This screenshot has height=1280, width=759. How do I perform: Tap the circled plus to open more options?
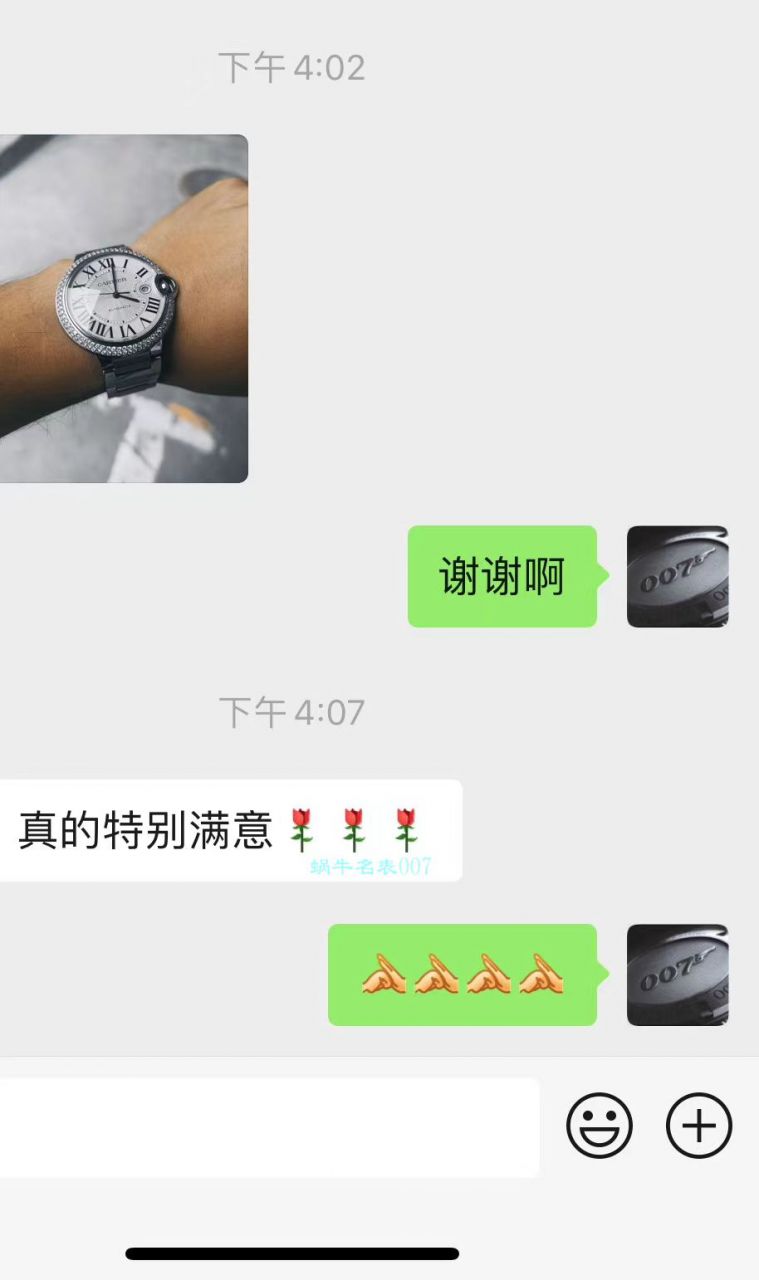pos(698,1125)
